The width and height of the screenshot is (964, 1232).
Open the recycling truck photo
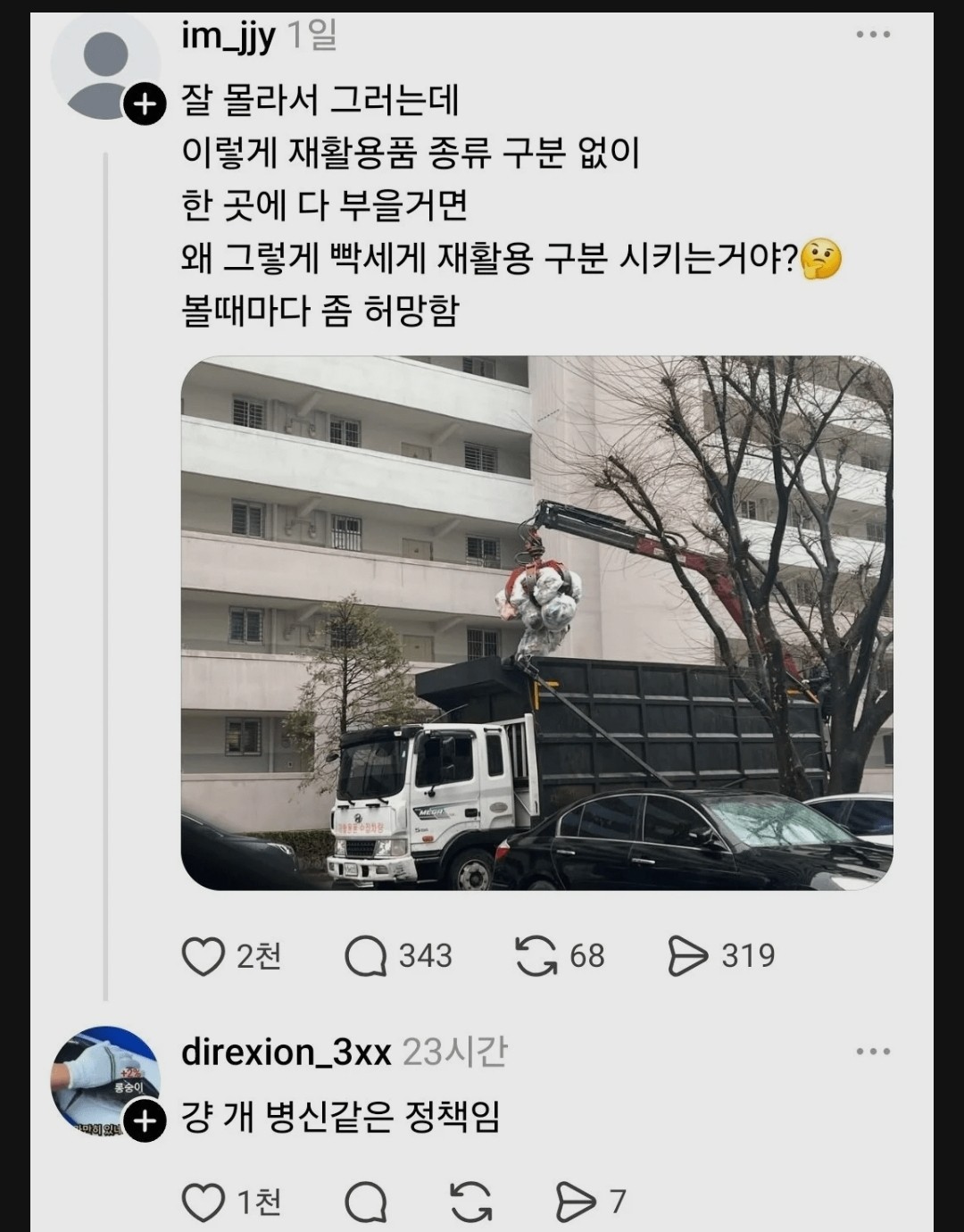point(536,622)
